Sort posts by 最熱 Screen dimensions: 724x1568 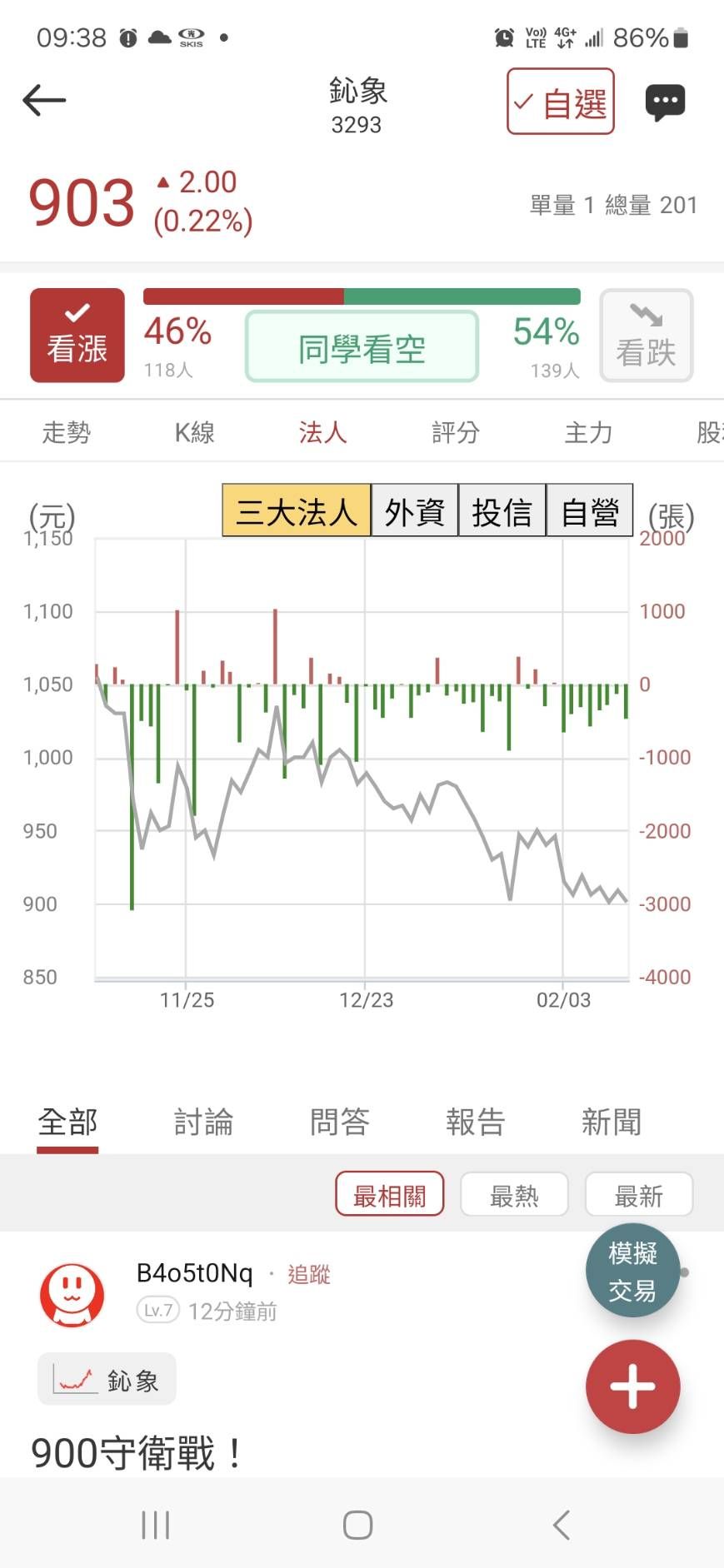[514, 1196]
